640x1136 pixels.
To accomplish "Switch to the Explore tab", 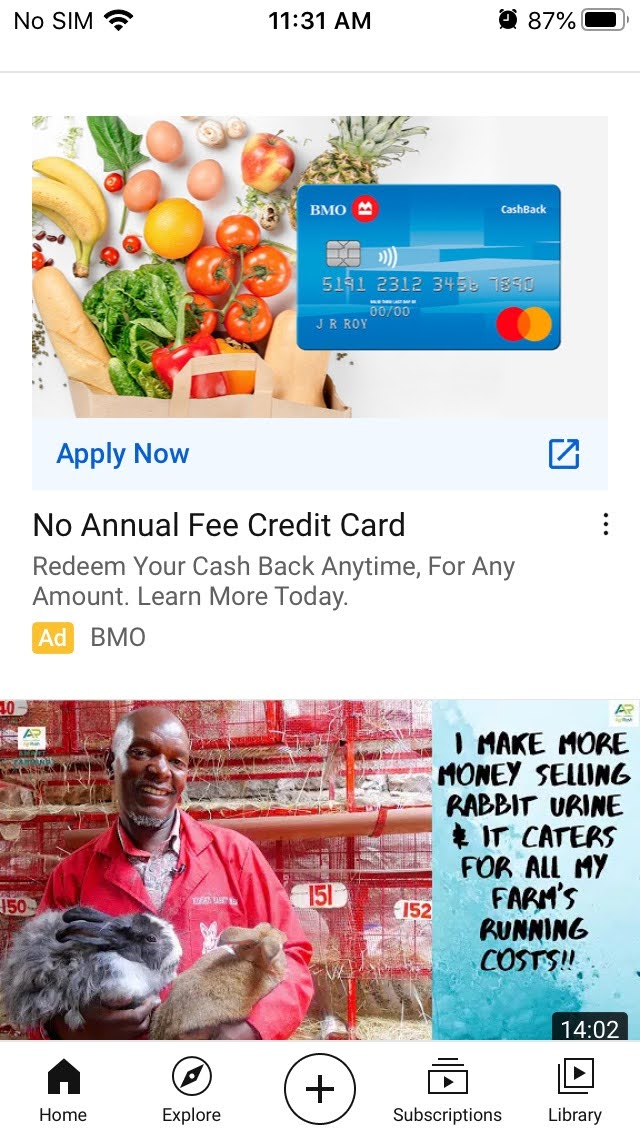I will pyautogui.click(x=191, y=1090).
